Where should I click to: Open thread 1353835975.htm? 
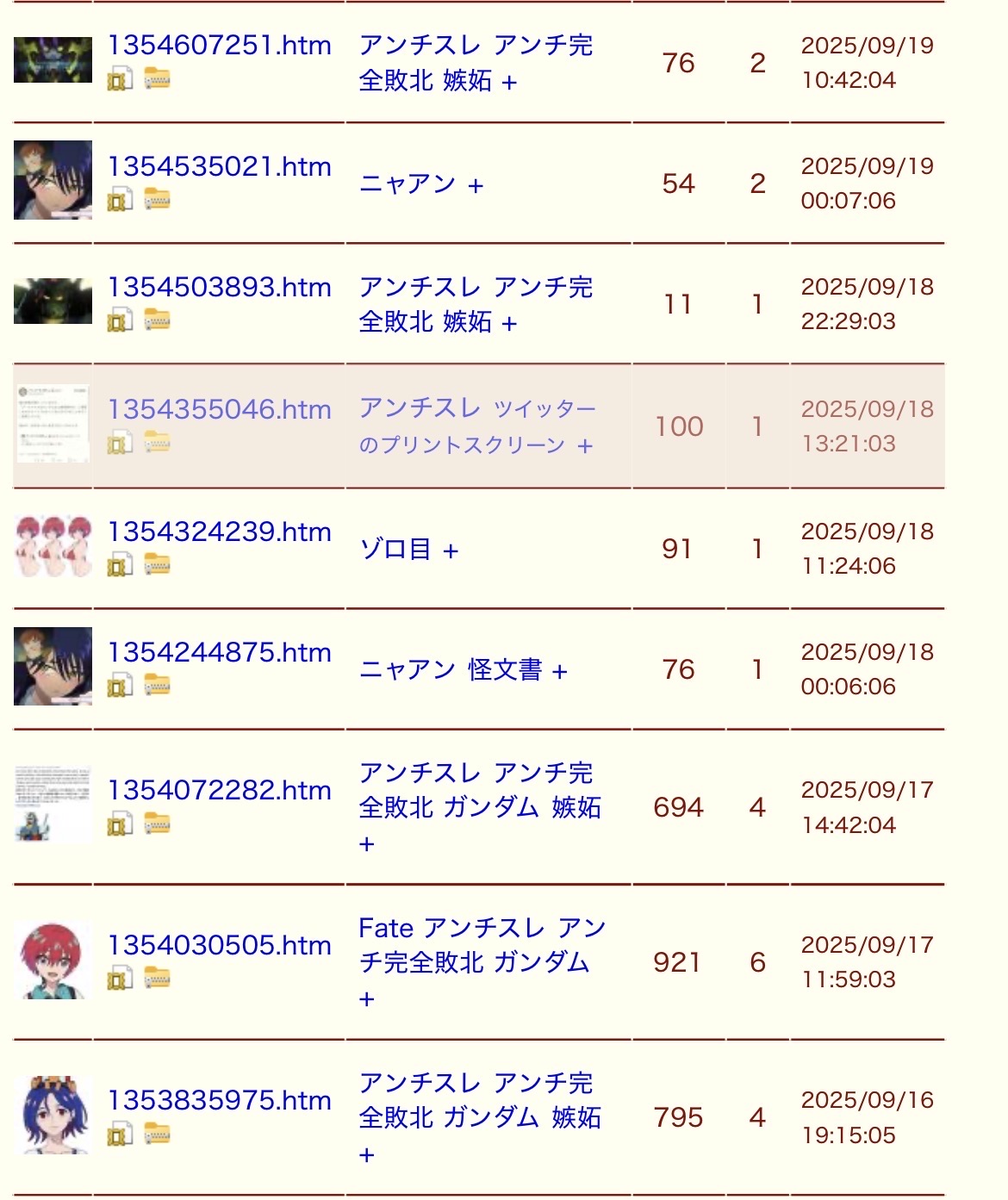[219, 1100]
